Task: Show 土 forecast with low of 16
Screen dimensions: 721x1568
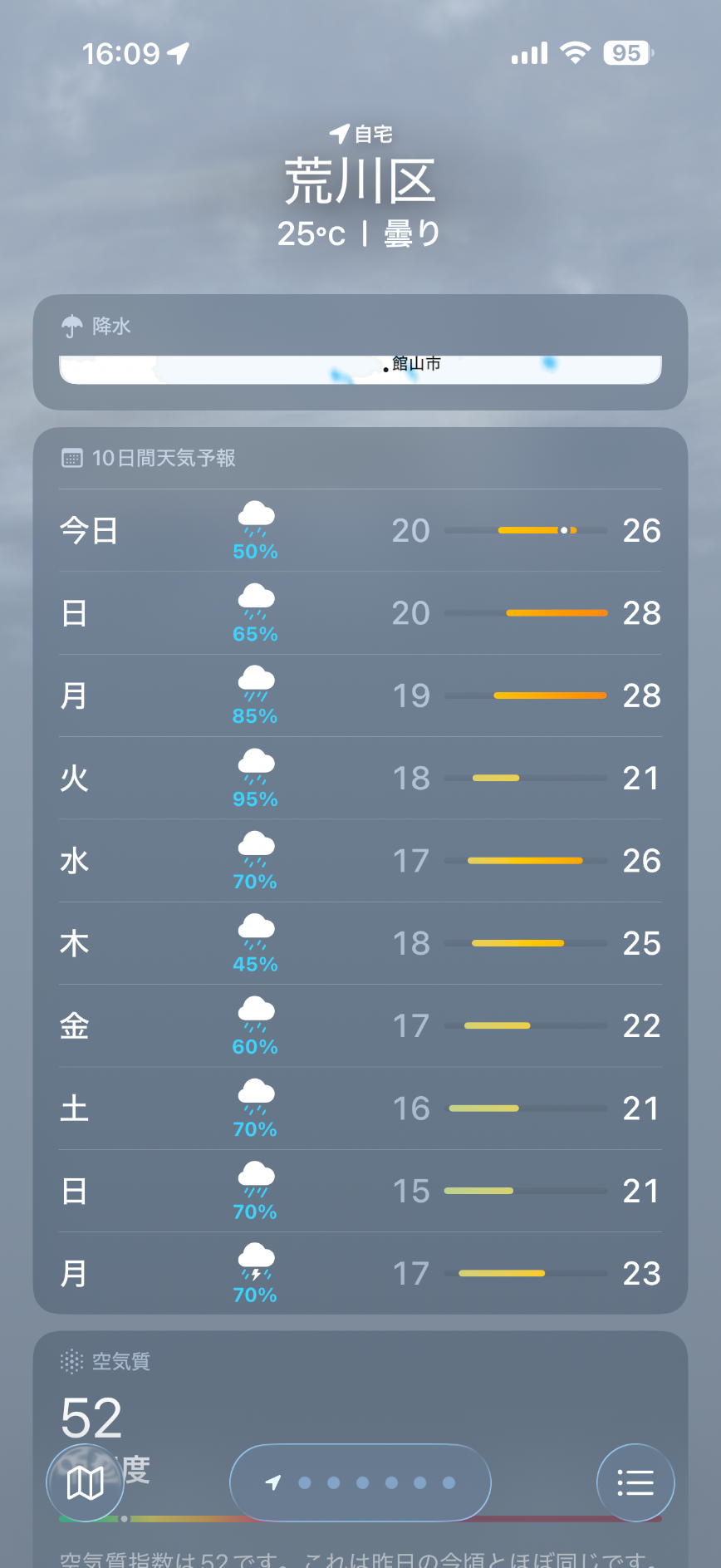Action: point(360,1108)
